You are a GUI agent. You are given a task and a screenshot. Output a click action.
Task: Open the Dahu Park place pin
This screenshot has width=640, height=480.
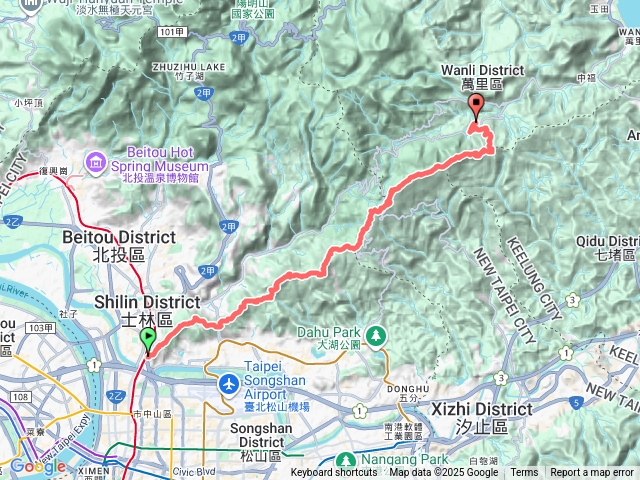point(376,334)
